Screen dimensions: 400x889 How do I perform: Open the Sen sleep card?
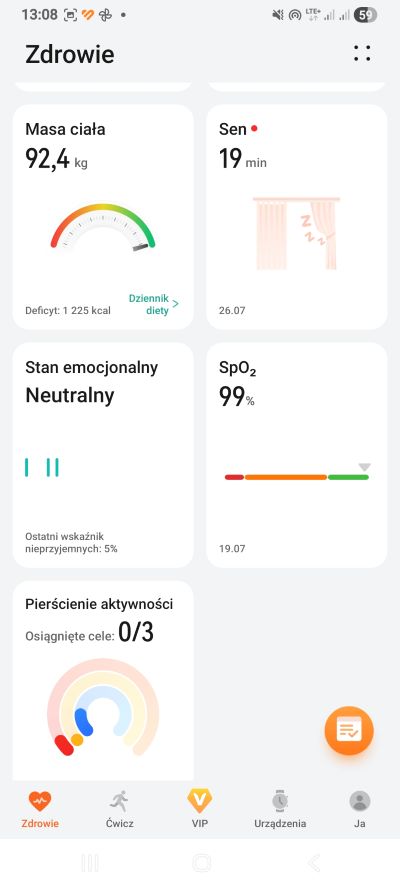point(297,217)
